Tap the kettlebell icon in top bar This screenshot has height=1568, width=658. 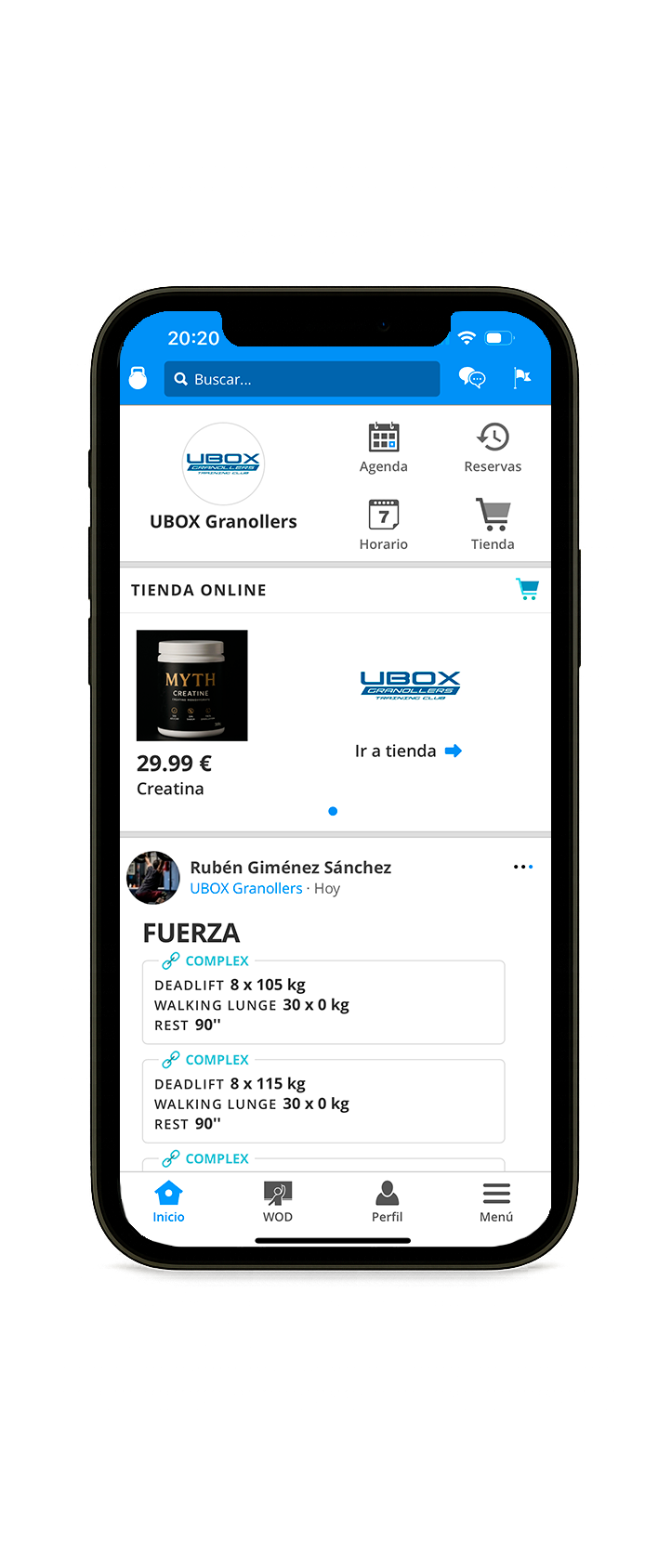(x=138, y=377)
